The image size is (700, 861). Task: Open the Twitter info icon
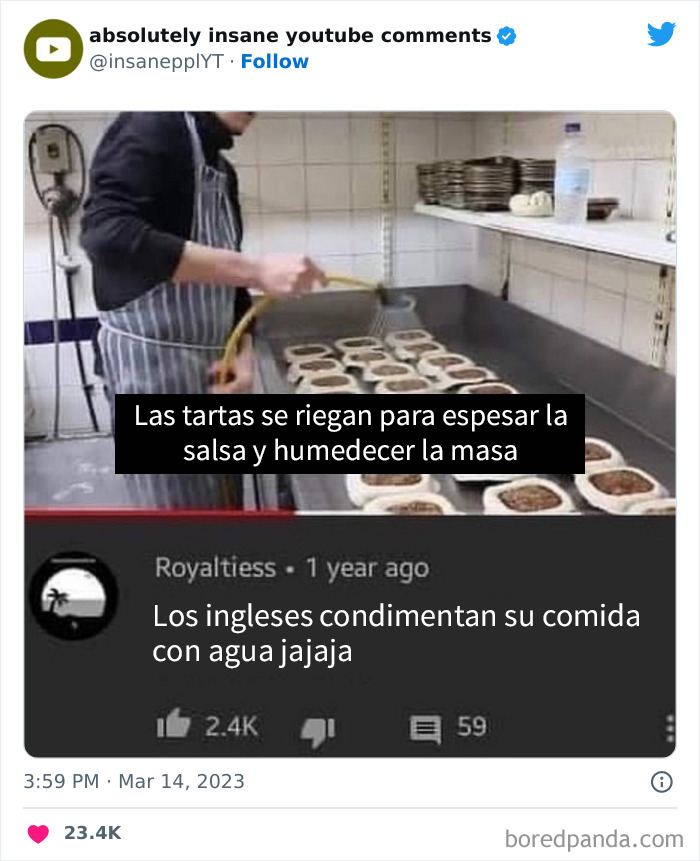tap(661, 782)
